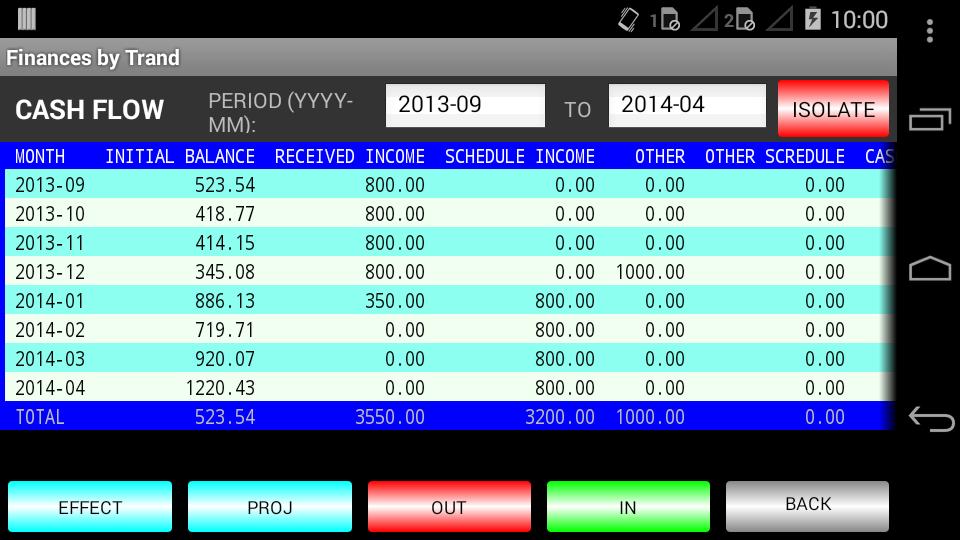This screenshot has height=540, width=960.
Task: Go to the system home screen
Action: click(x=930, y=269)
